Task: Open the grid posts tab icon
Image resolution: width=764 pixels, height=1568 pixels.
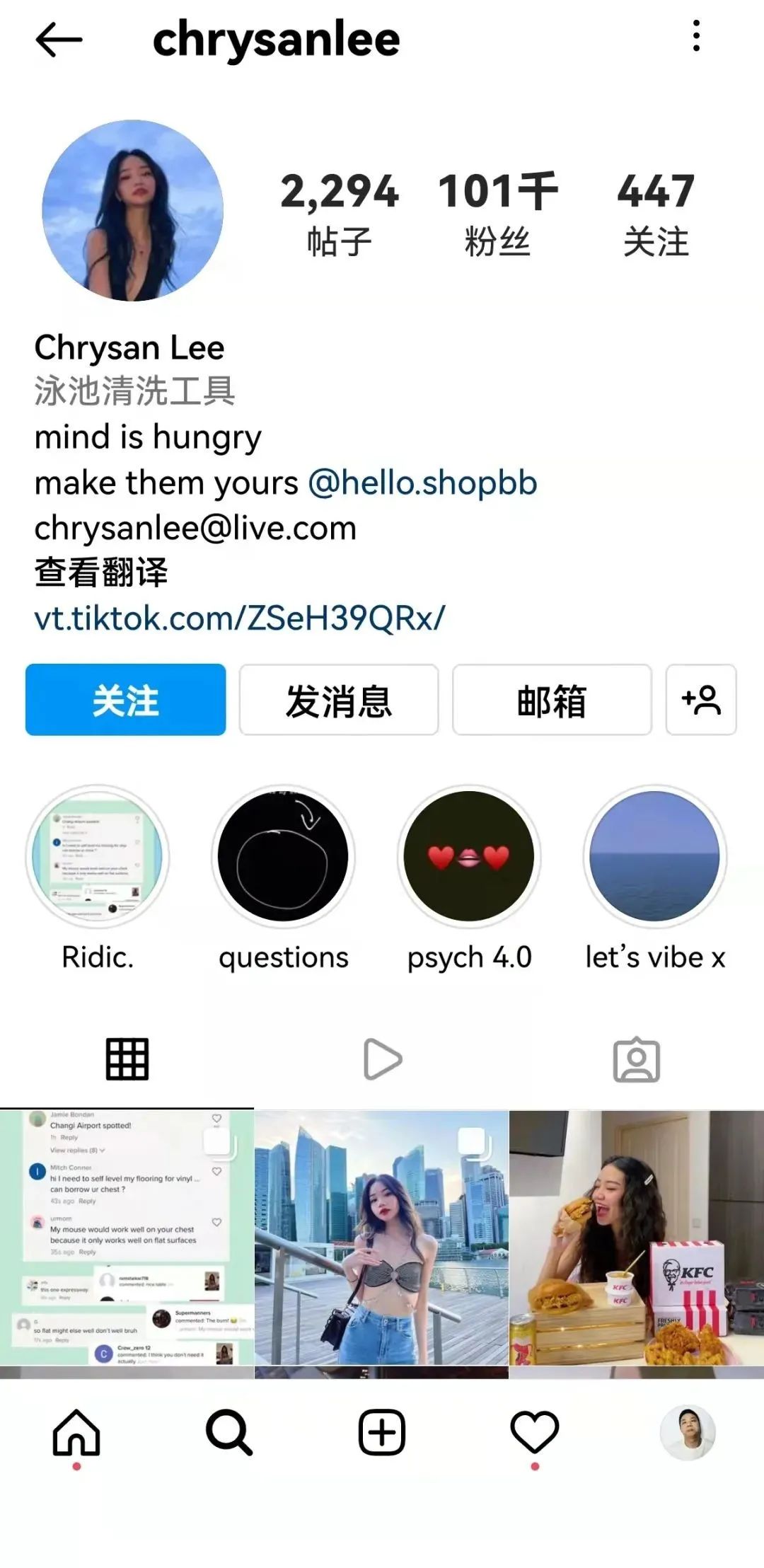Action: pos(127,1059)
